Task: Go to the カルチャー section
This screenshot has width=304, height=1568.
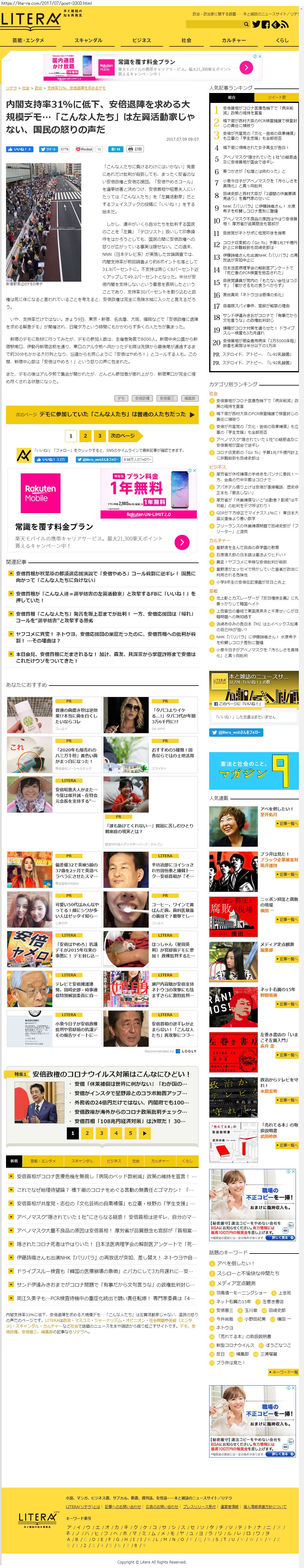Action: coord(234,40)
